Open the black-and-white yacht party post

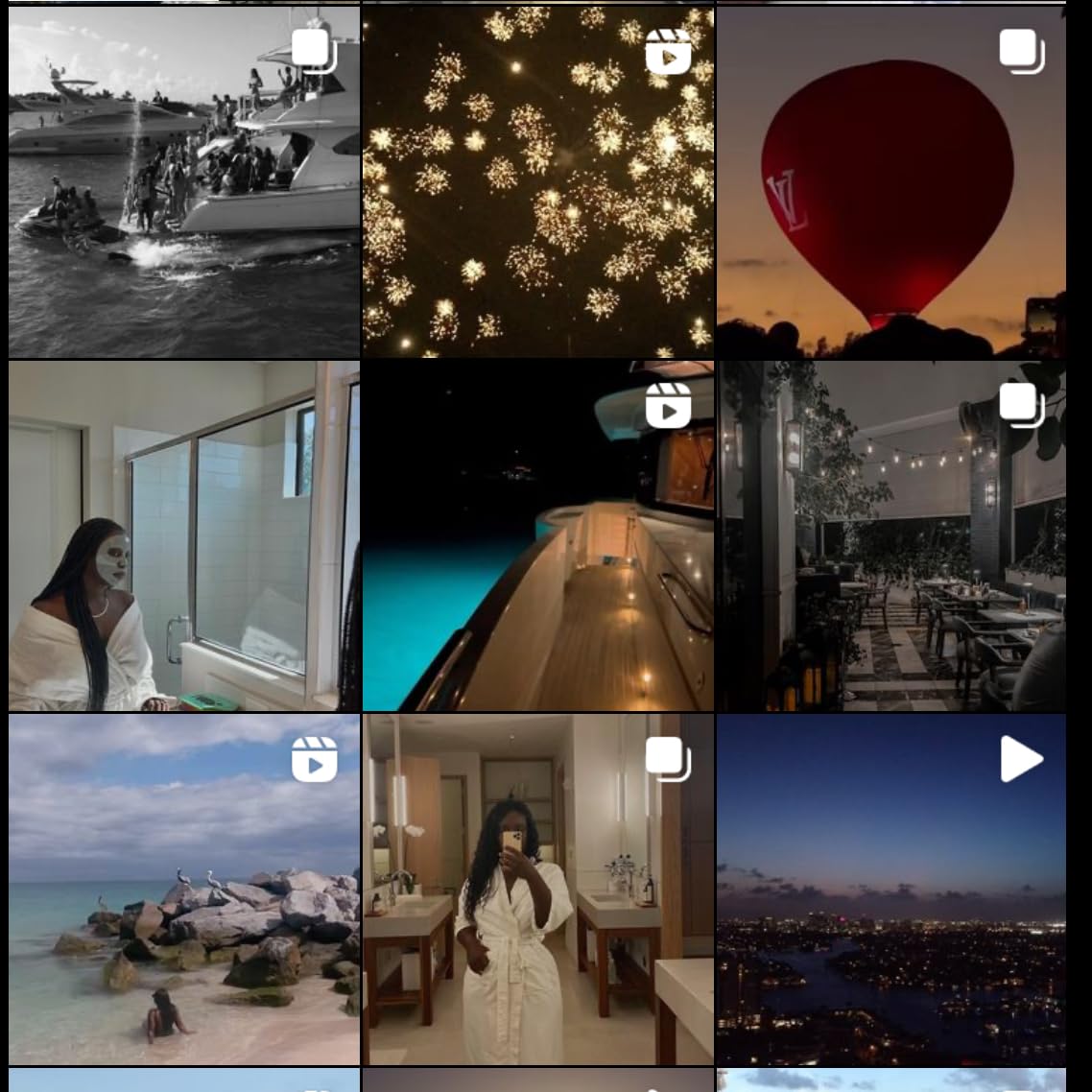click(x=183, y=182)
